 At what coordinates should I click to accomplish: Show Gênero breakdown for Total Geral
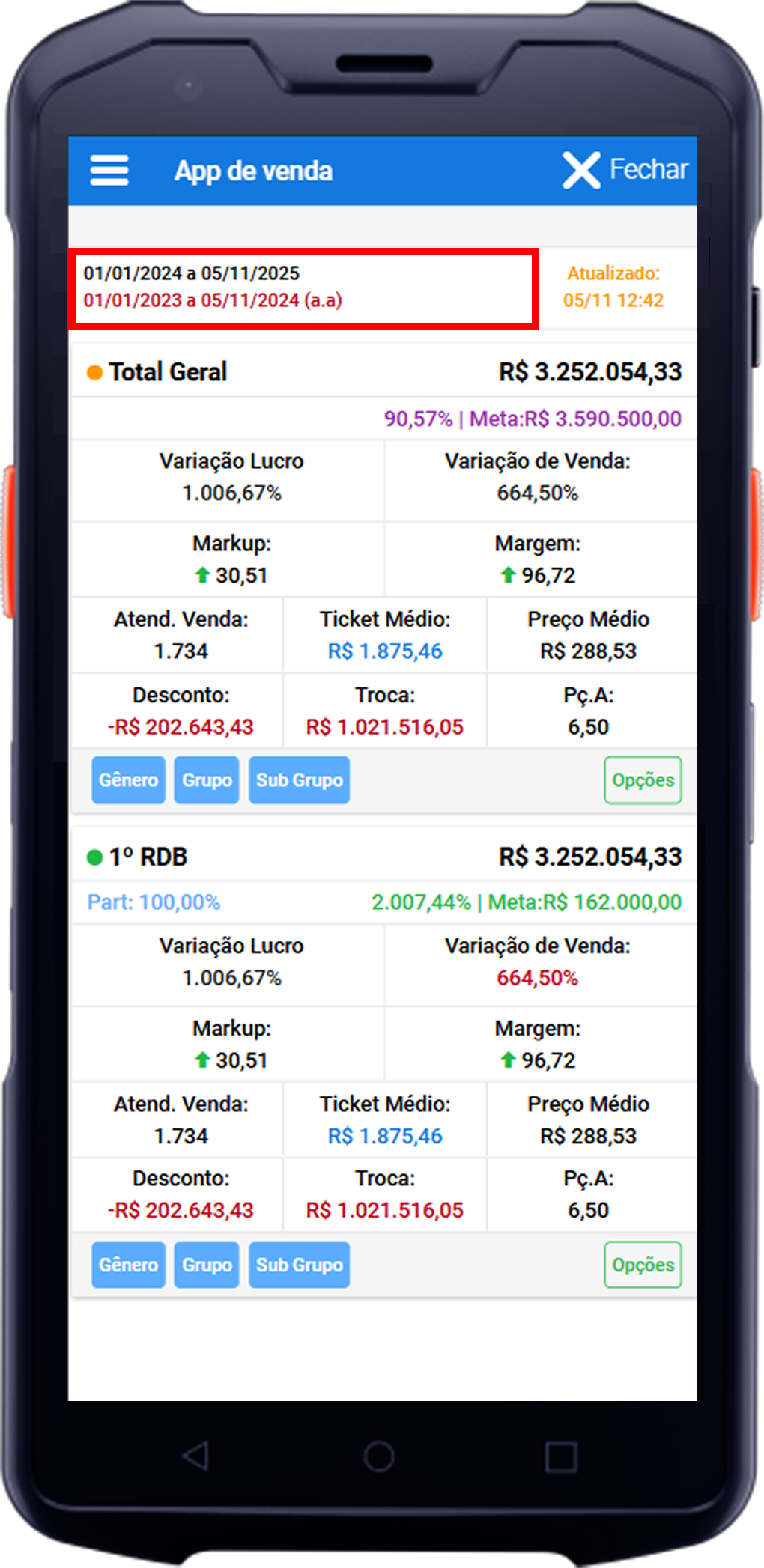(128, 780)
